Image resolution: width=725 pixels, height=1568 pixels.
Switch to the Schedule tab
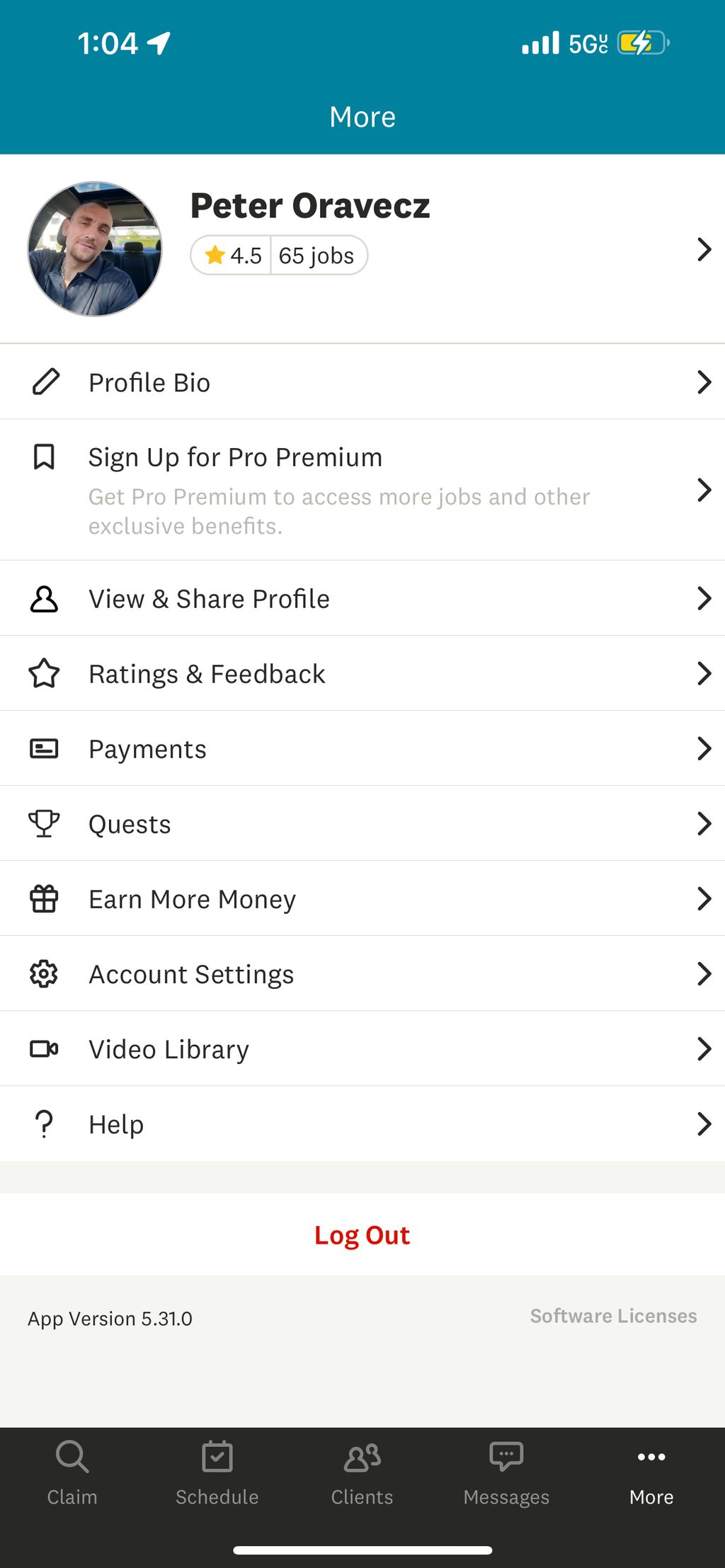tap(217, 1474)
